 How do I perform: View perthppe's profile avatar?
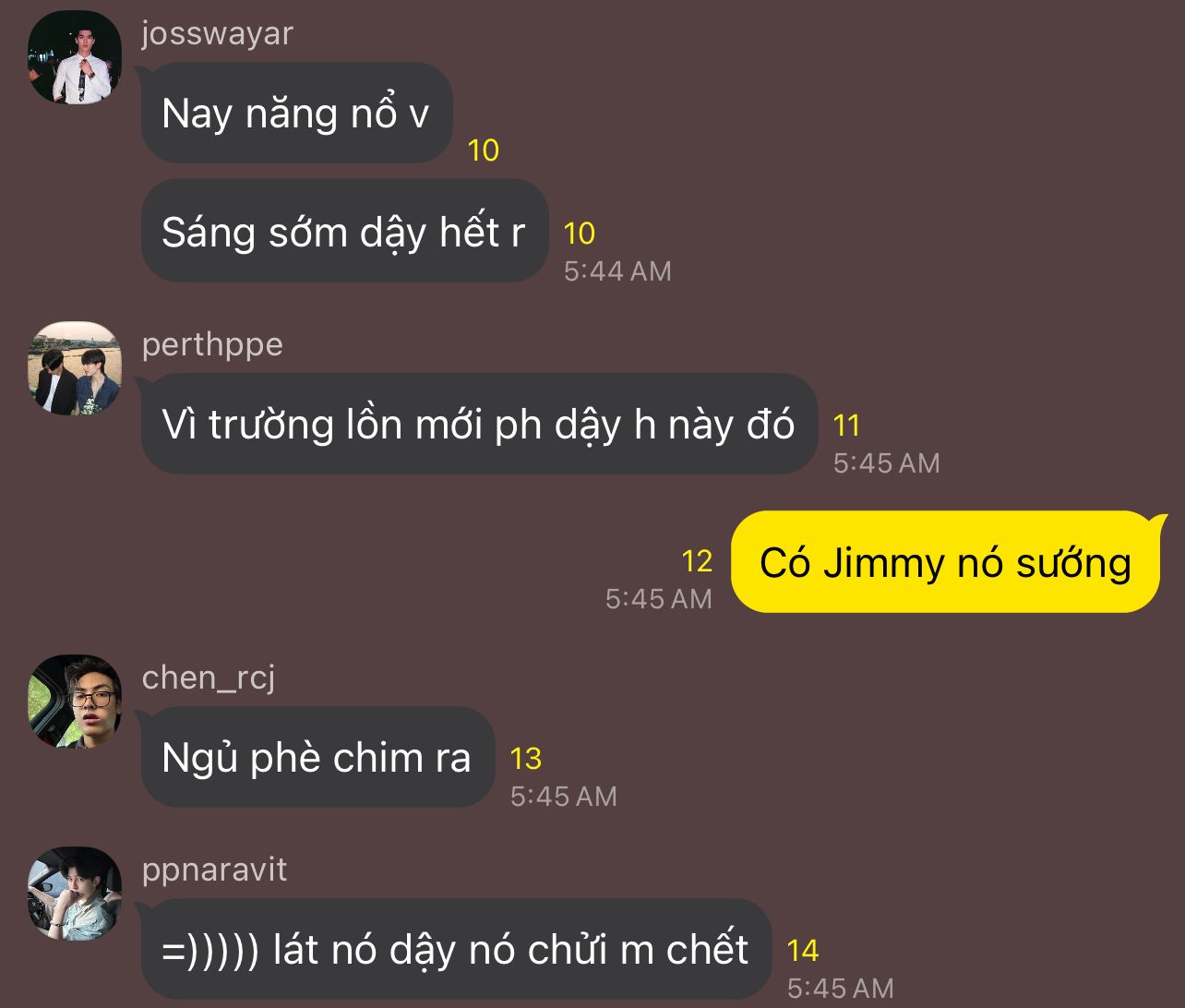tap(75, 368)
